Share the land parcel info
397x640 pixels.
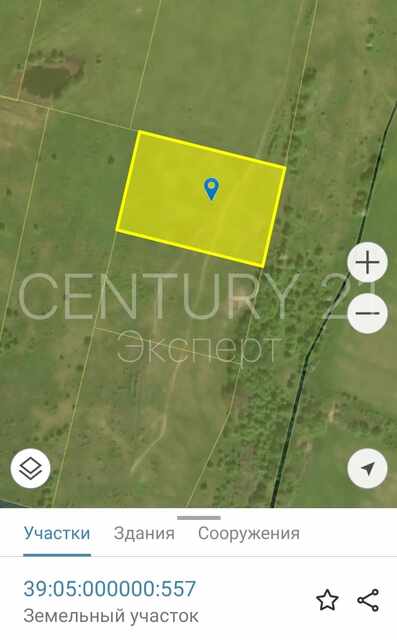pyautogui.click(x=368, y=600)
